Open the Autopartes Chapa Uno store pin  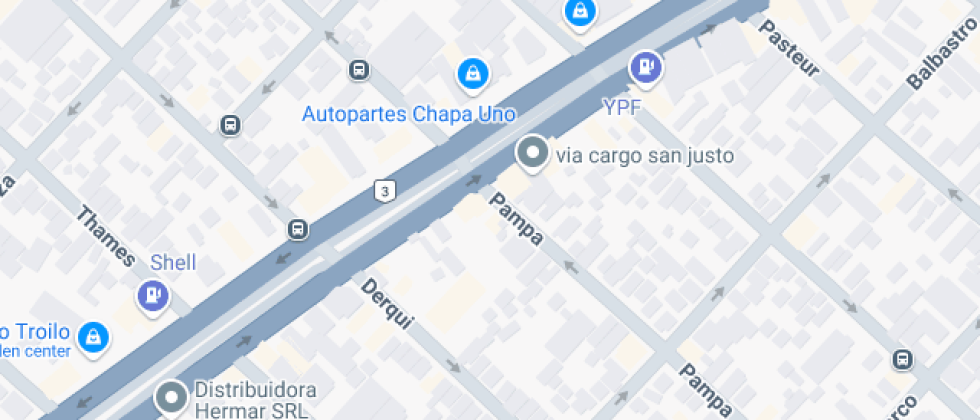click(x=472, y=73)
